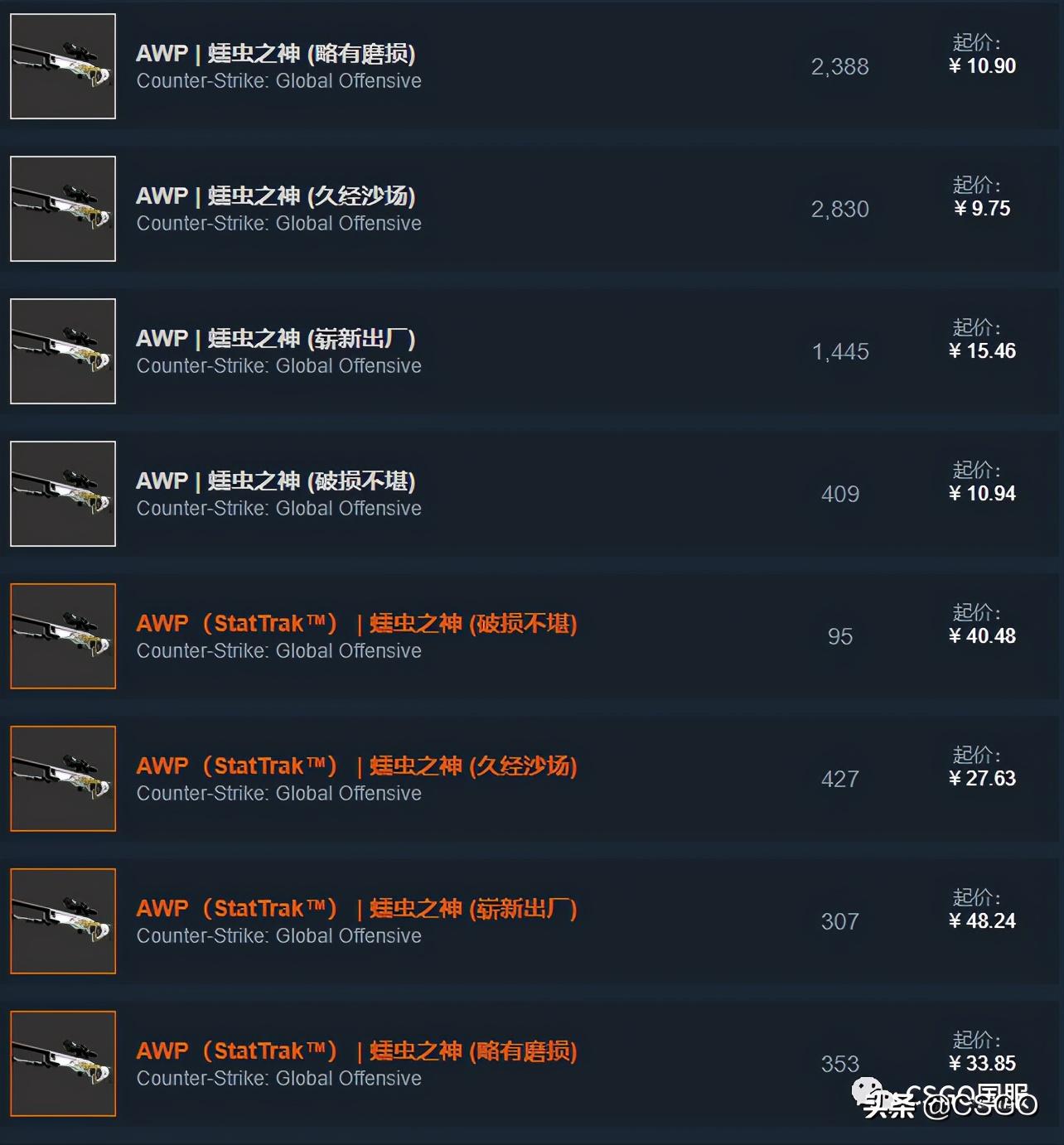
Task: Open AWP 蛙虫之神 (破损不堪) listing
Action: [x=275, y=481]
